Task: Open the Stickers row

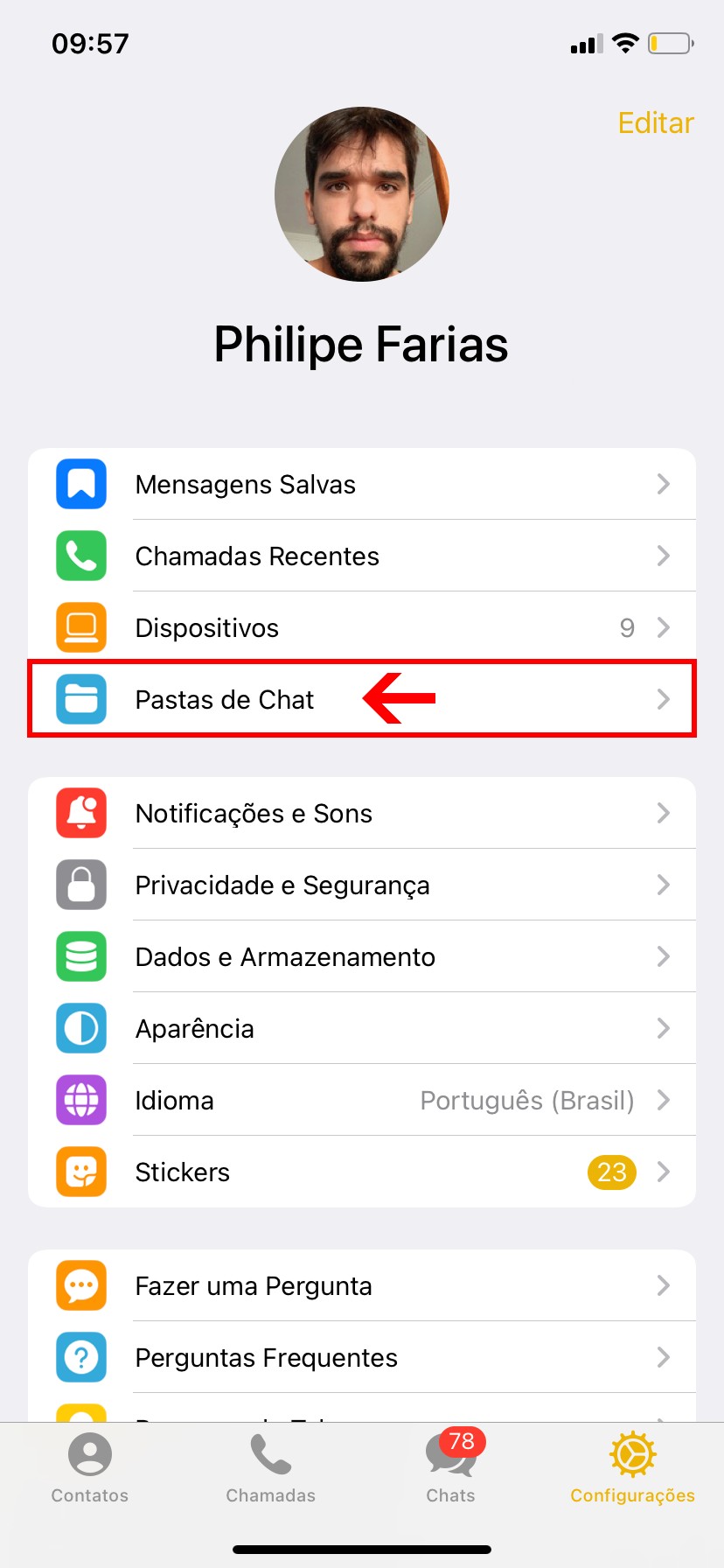Action: click(x=362, y=1172)
